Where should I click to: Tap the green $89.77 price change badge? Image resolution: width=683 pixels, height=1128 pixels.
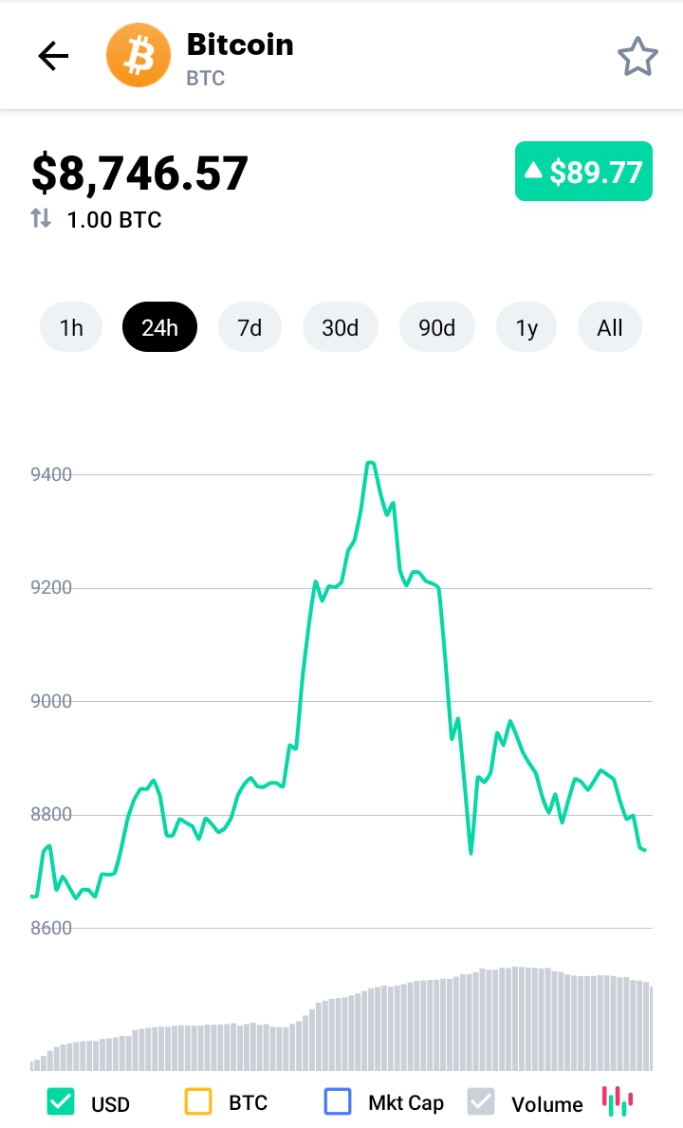point(584,172)
